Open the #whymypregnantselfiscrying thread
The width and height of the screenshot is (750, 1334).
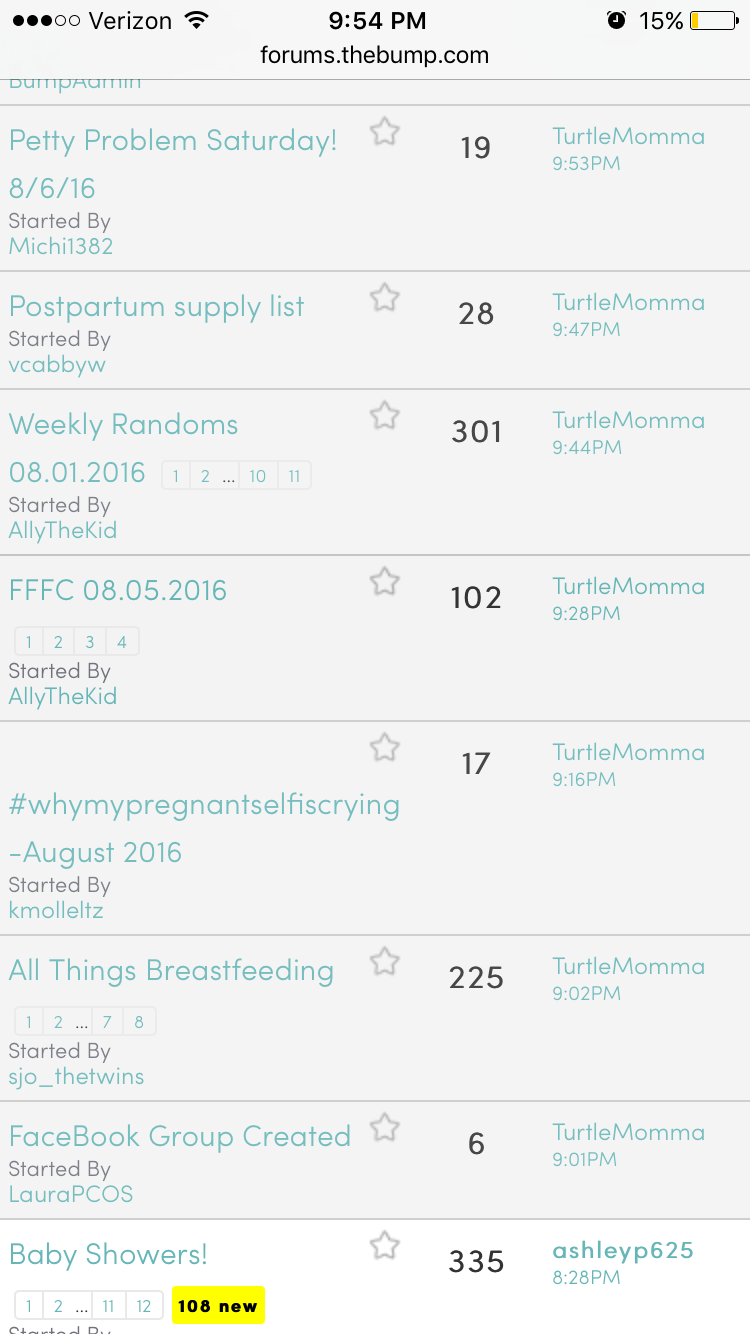204,805
